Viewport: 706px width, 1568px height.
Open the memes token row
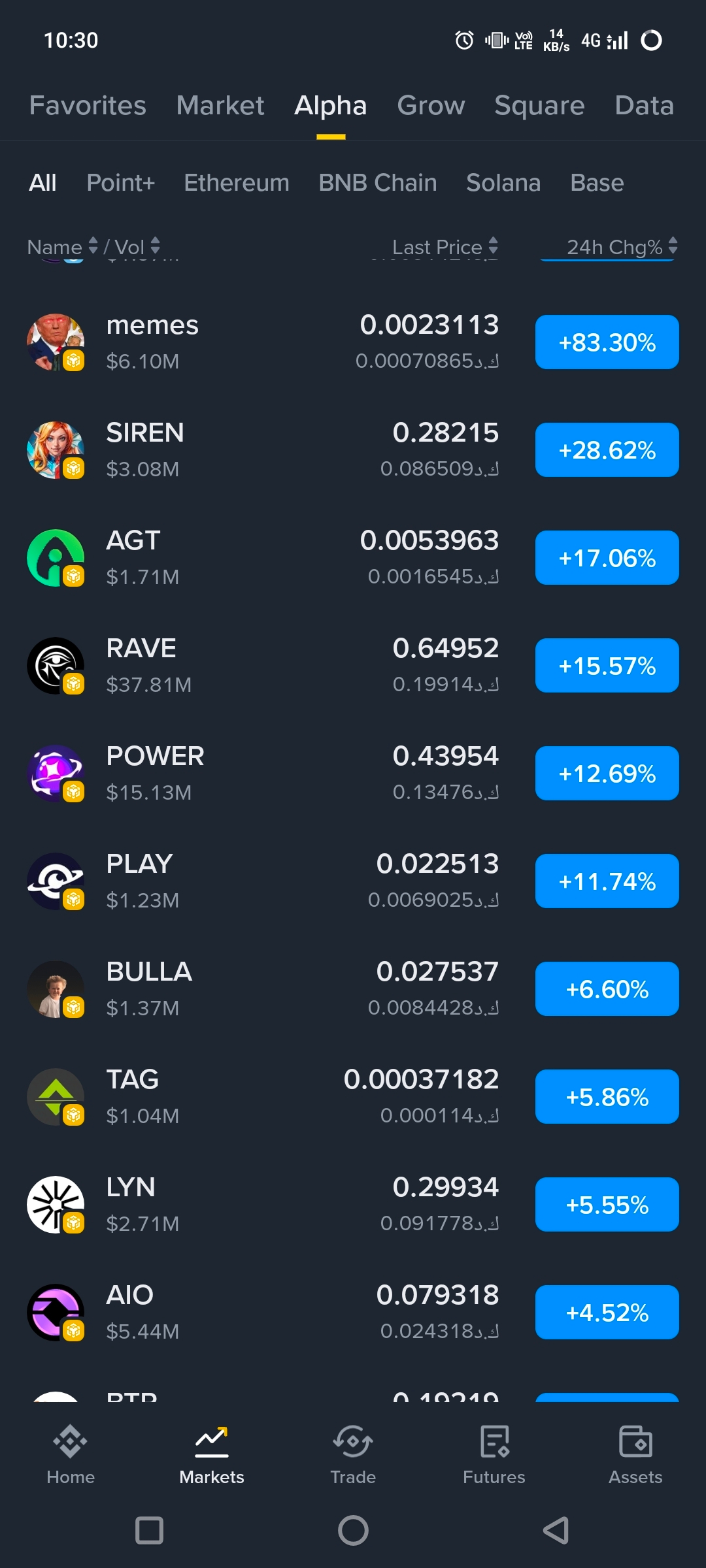pyautogui.click(x=353, y=342)
